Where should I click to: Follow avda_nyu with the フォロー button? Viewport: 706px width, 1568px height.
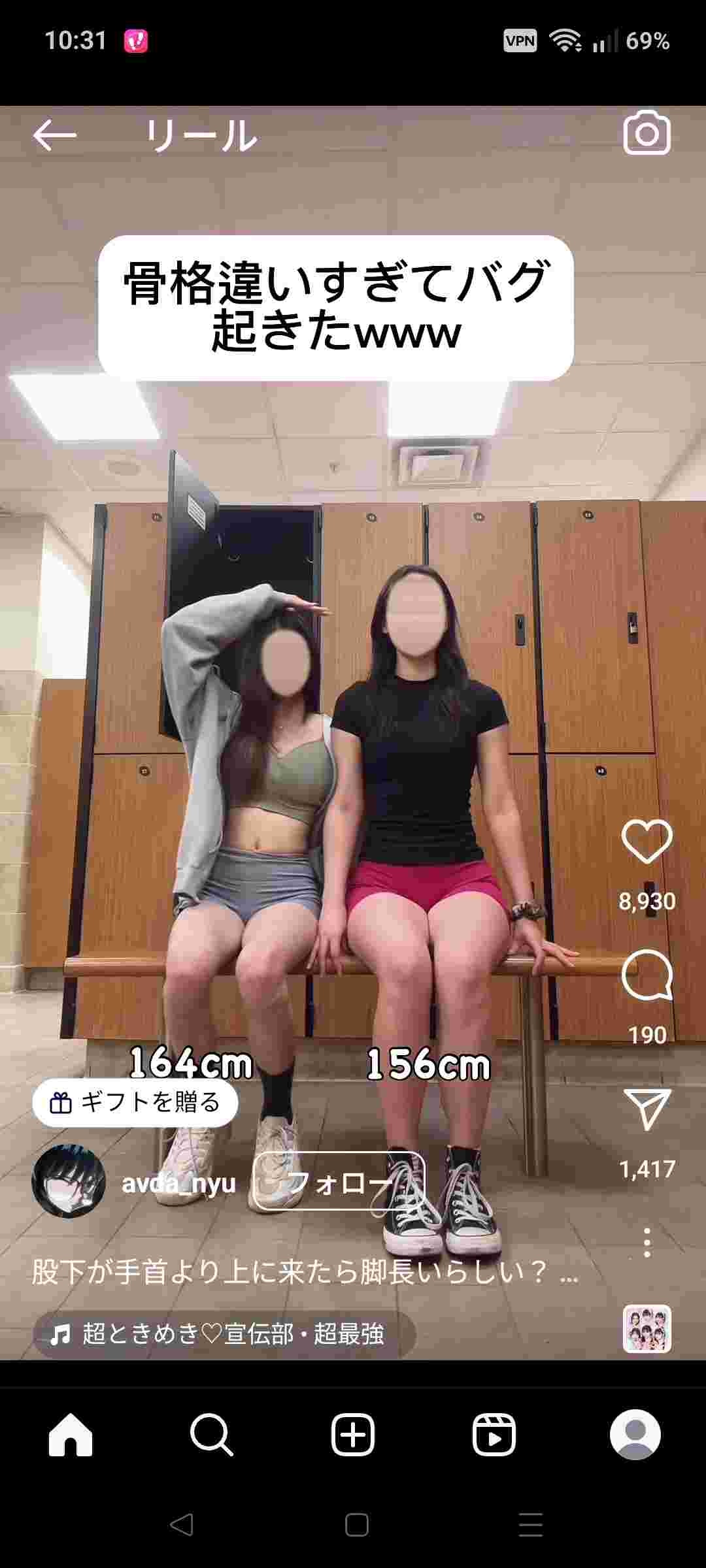[x=339, y=1182]
